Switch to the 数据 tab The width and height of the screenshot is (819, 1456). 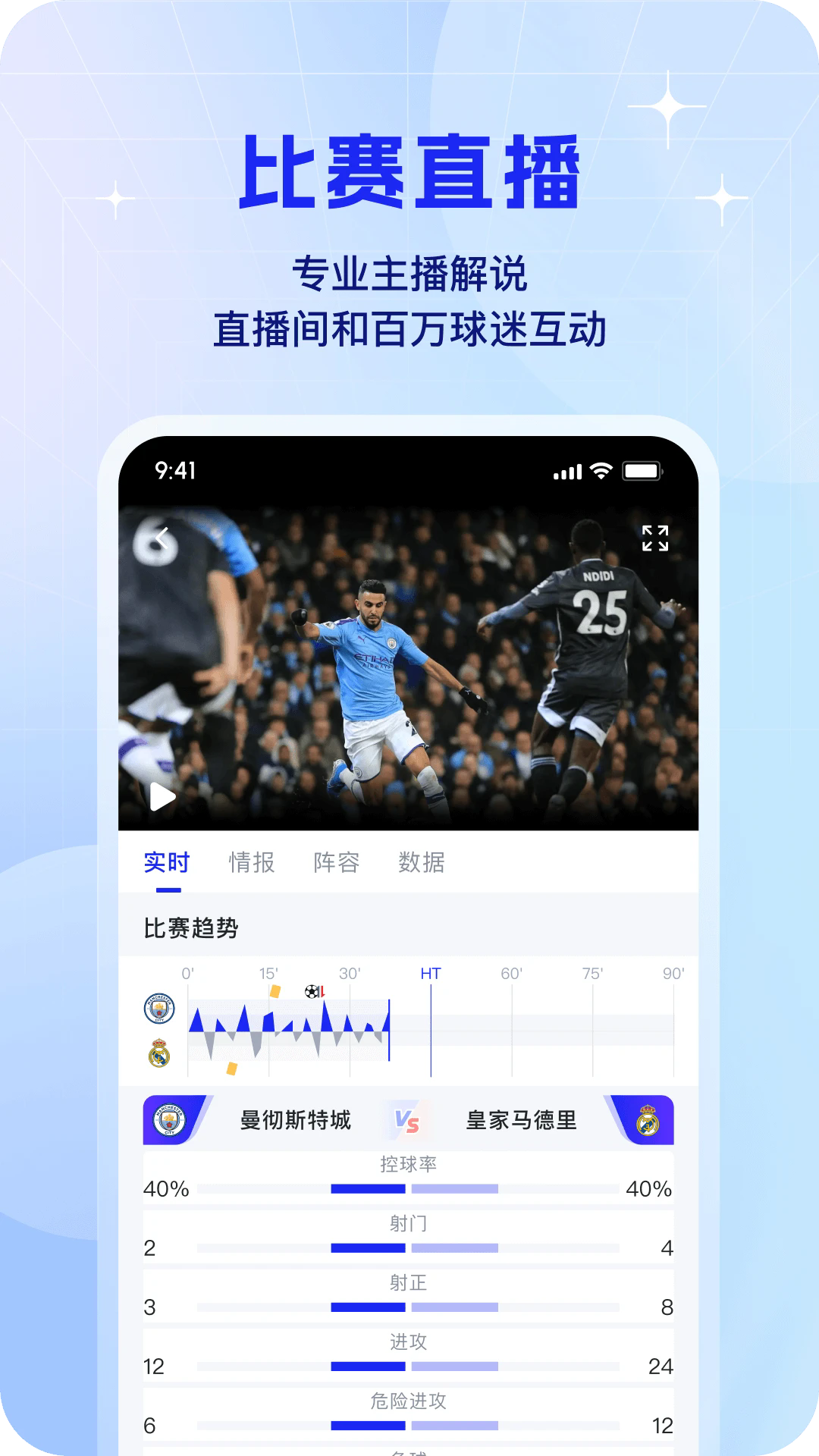[x=420, y=862]
